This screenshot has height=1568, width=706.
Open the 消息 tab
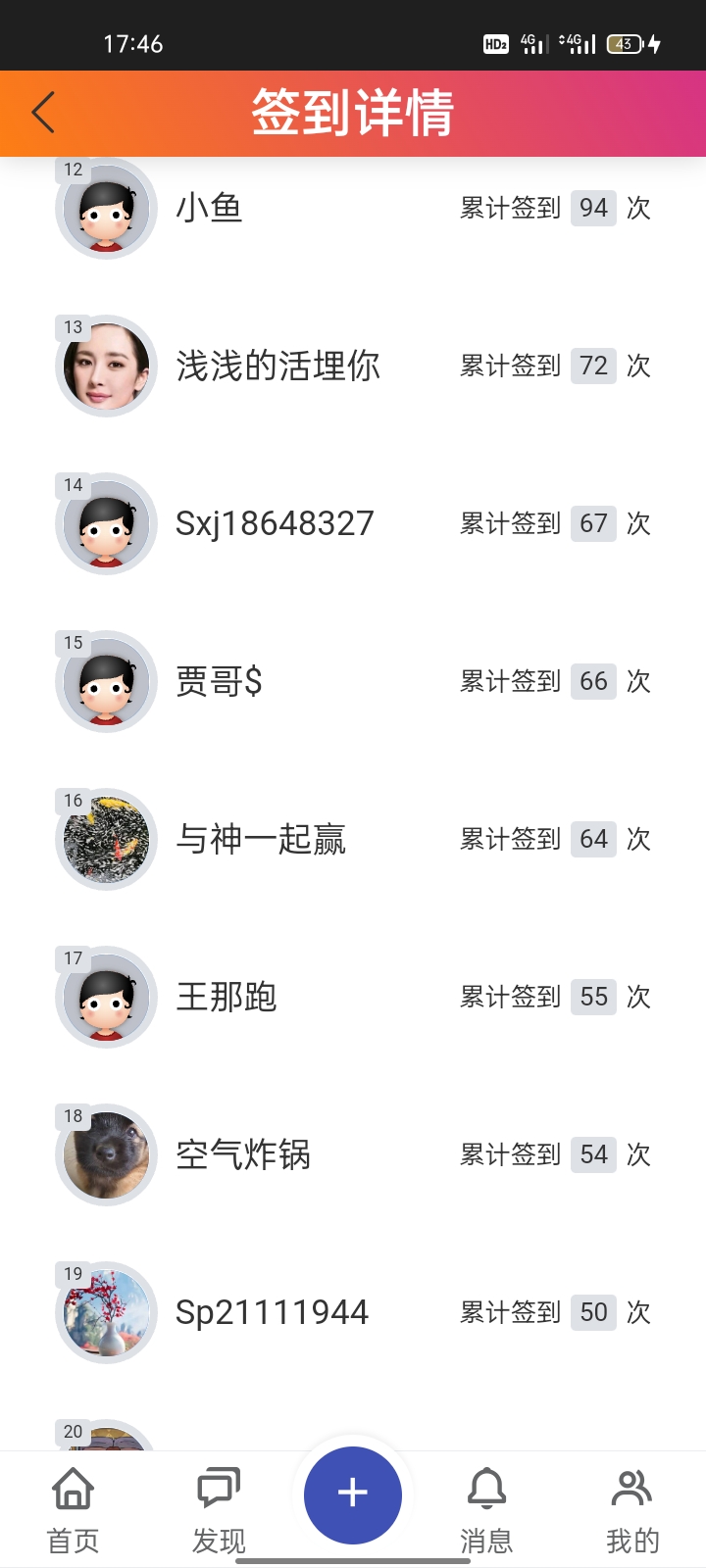[486, 1509]
